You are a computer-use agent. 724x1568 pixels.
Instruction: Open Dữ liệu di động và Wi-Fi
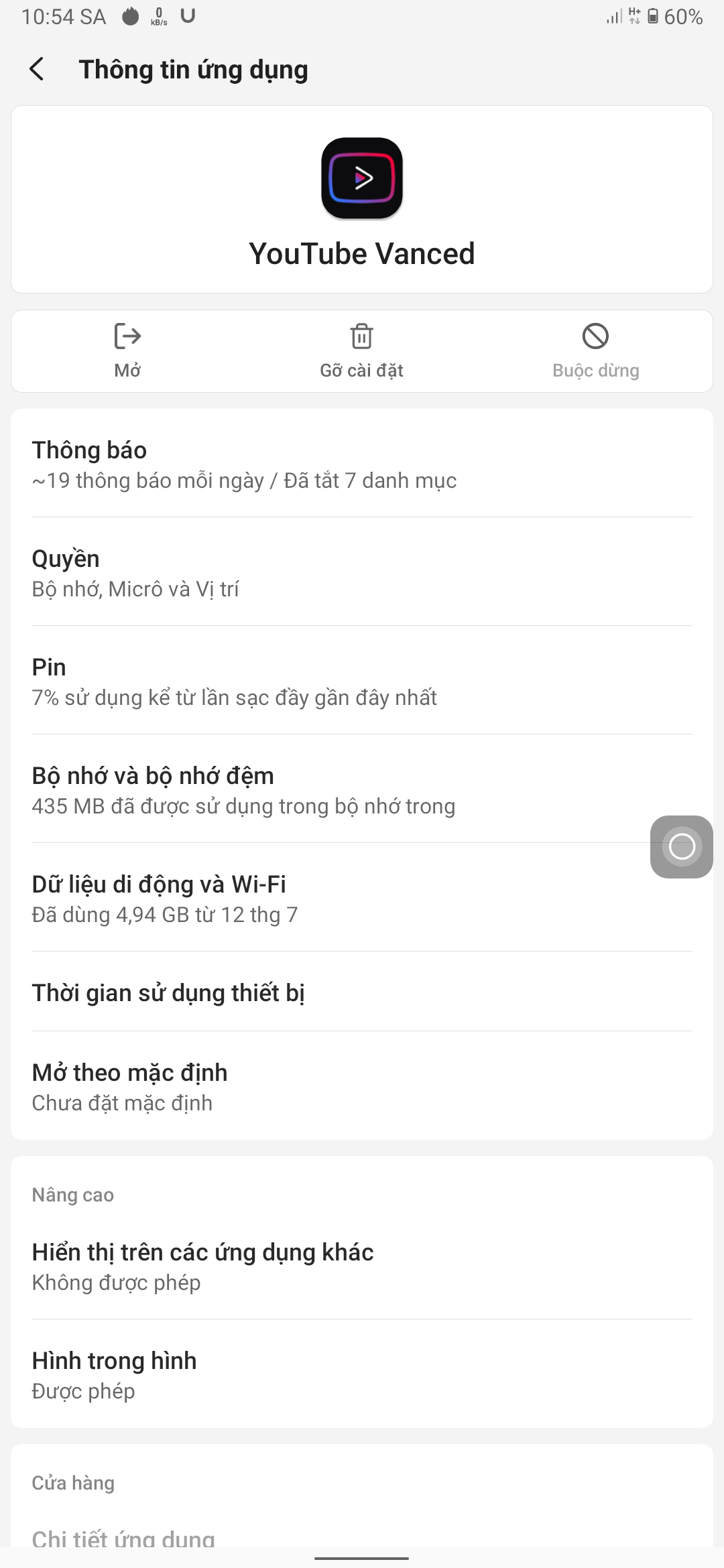pyautogui.click(x=362, y=898)
